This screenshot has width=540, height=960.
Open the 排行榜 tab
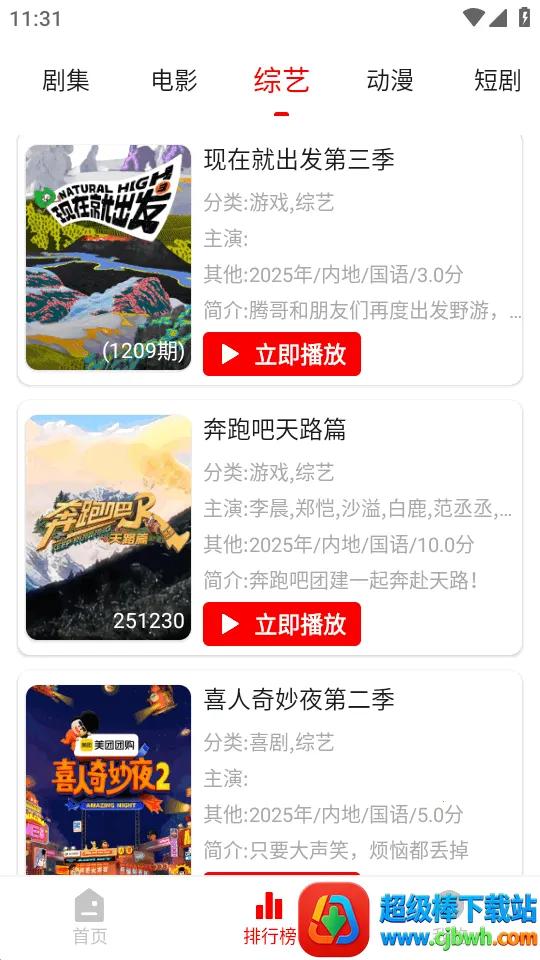(269, 917)
